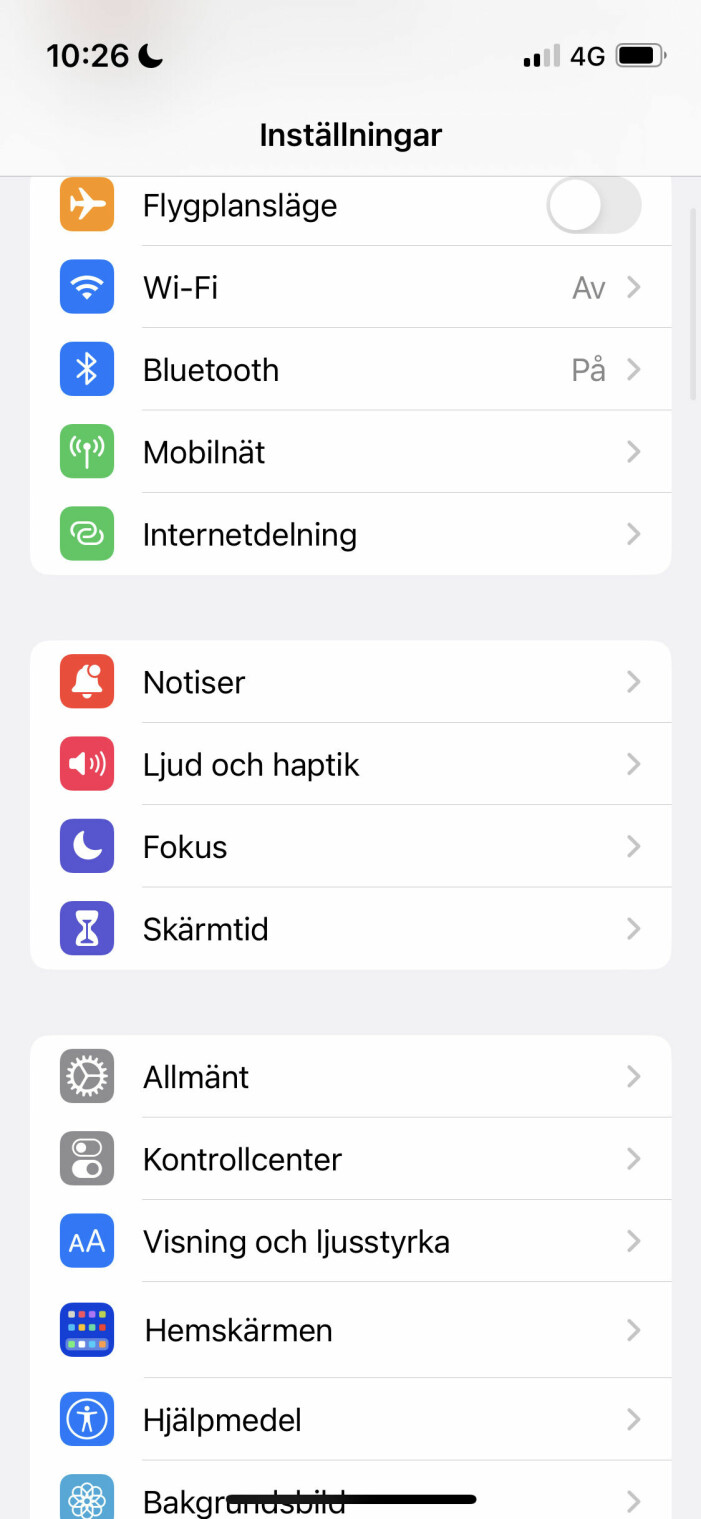Open the Bluetooth row

(350, 370)
